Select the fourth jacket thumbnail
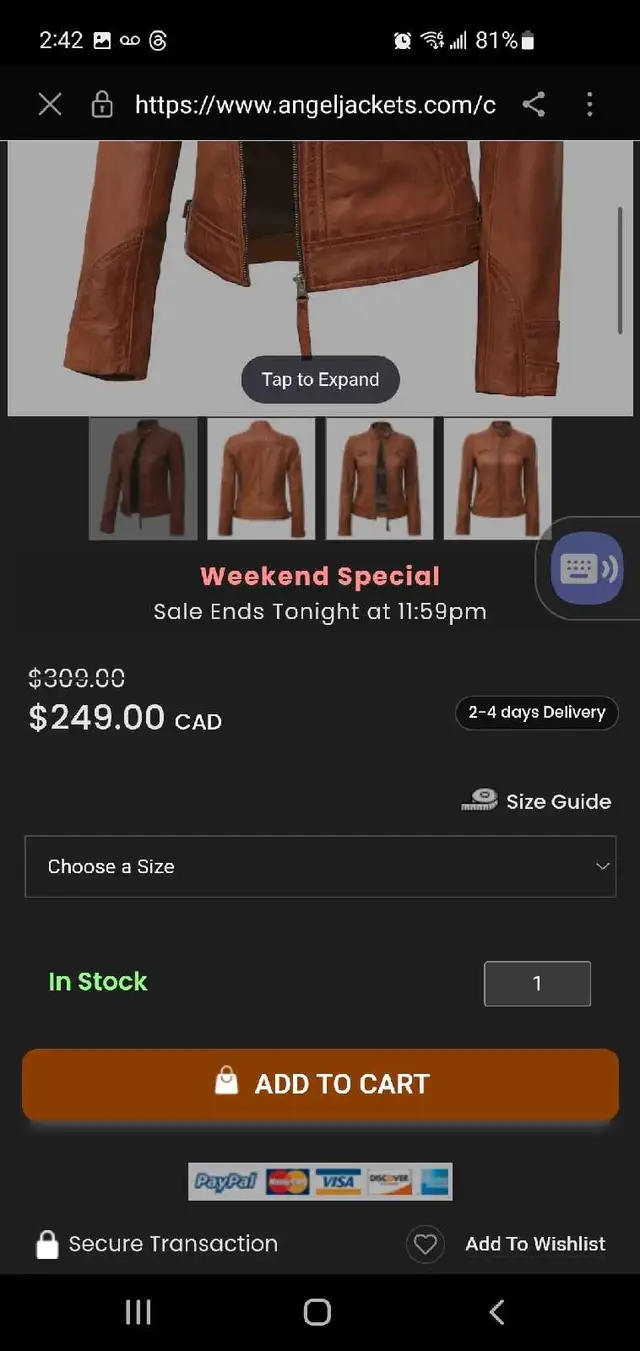The height and width of the screenshot is (1351, 640). click(x=497, y=478)
